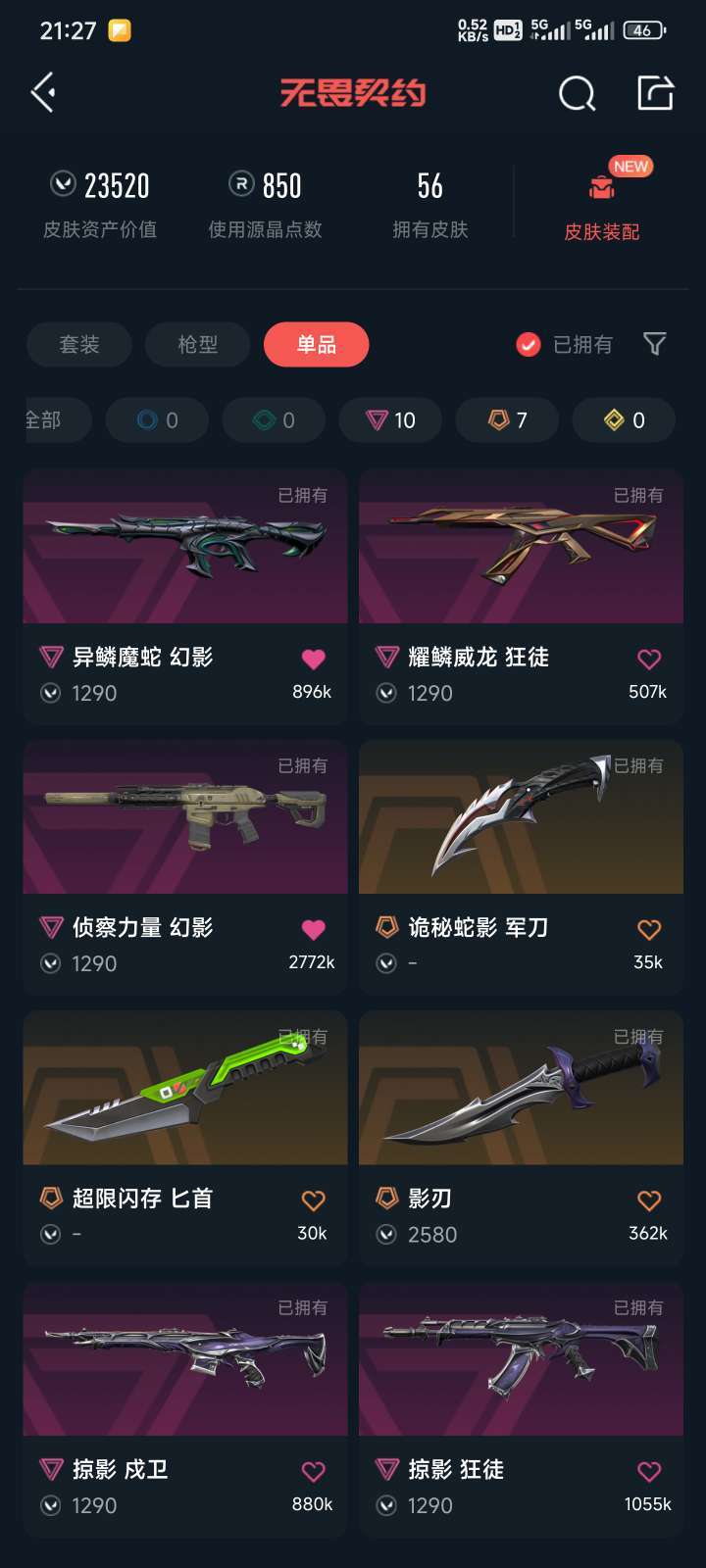Like the 掠影 戍卫 skin
706x1568 pixels.
[x=313, y=1471]
